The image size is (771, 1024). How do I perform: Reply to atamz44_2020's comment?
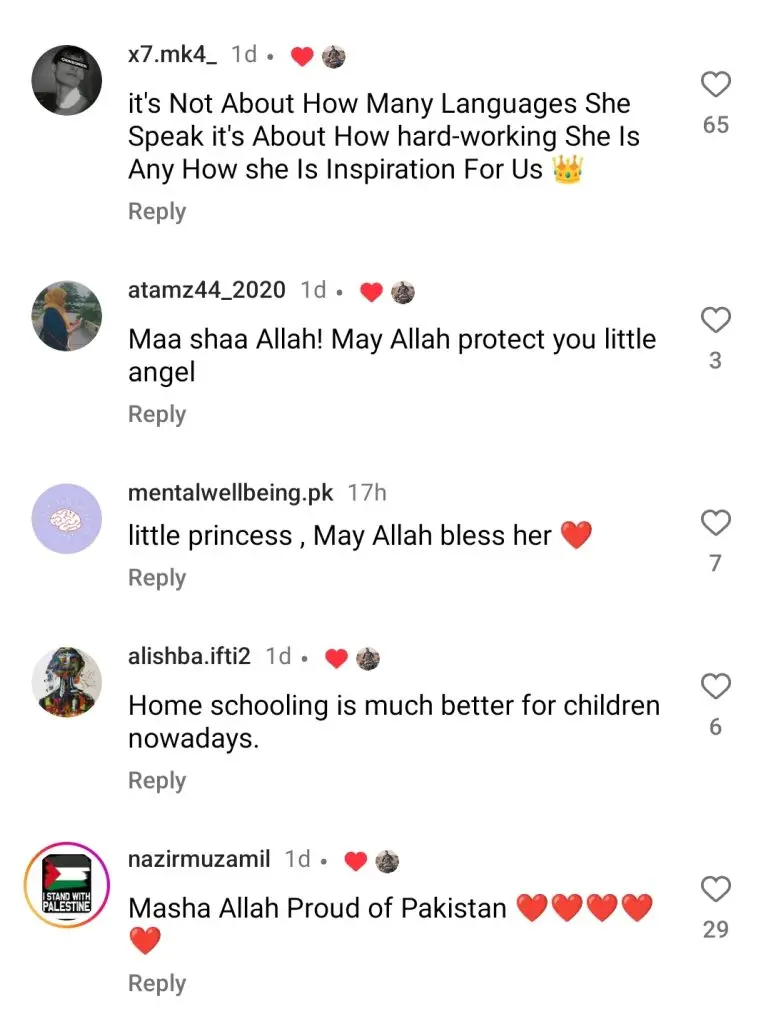click(157, 414)
